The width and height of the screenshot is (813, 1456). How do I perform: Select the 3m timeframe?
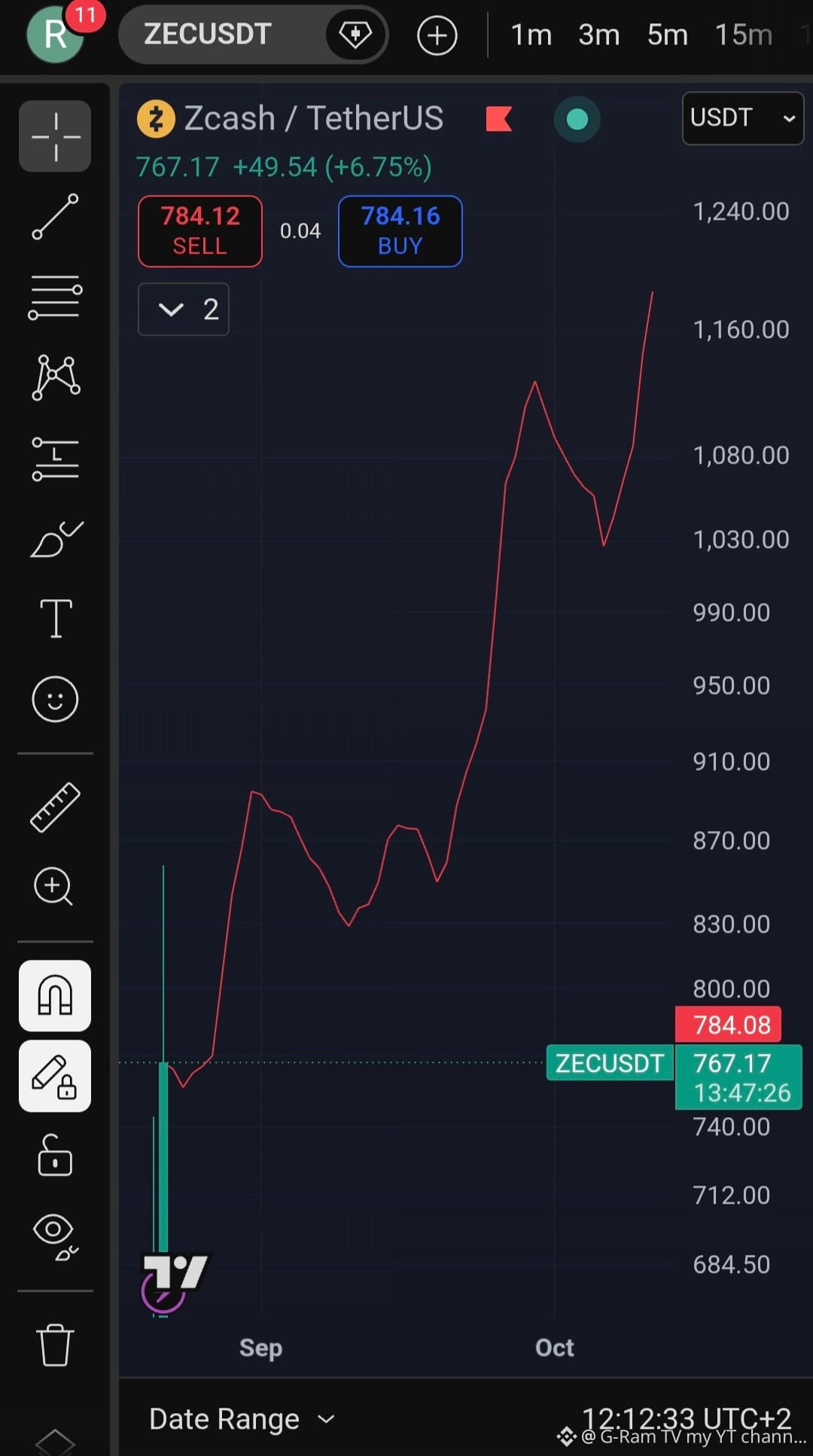[x=599, y=35]
